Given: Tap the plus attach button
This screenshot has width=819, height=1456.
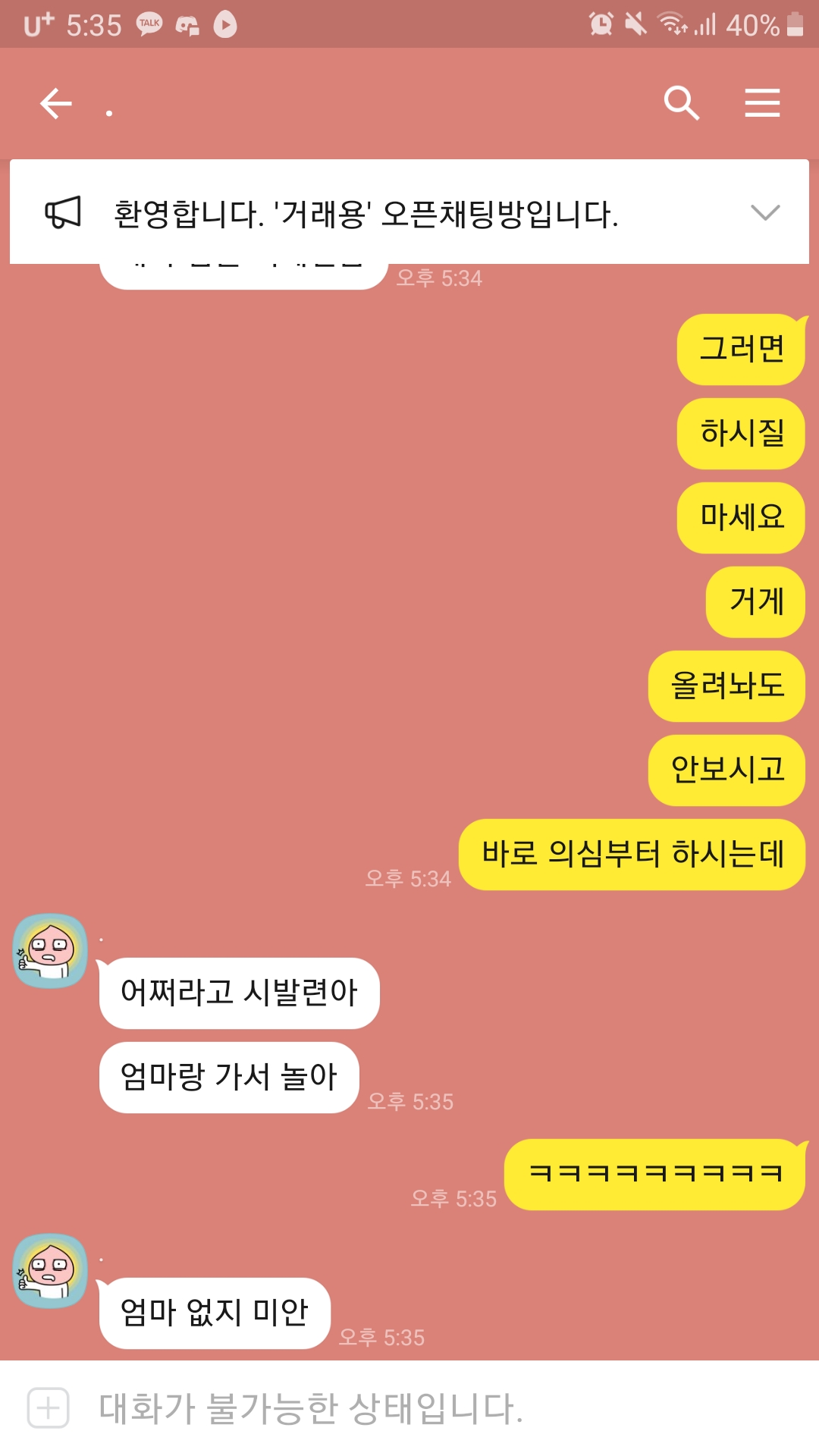Looking at the screenshot, I should pyautogui.click(x=49, y=1408).
